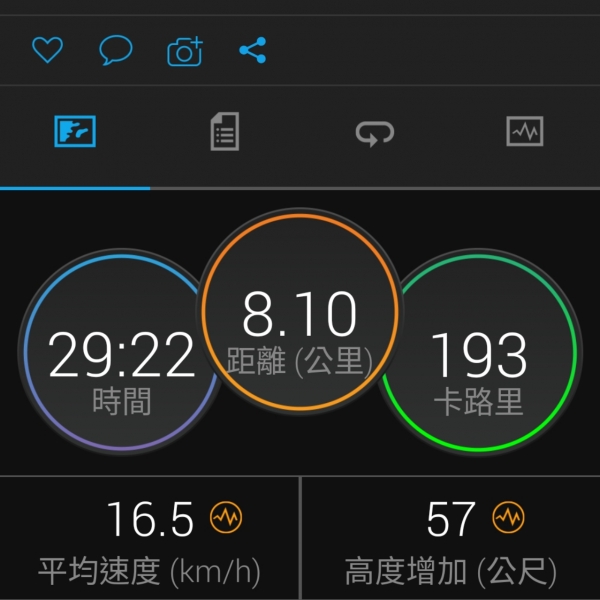This screenshot has height=600, width=600.
Task: Open the details list tab
Action: tap(225, 132)
